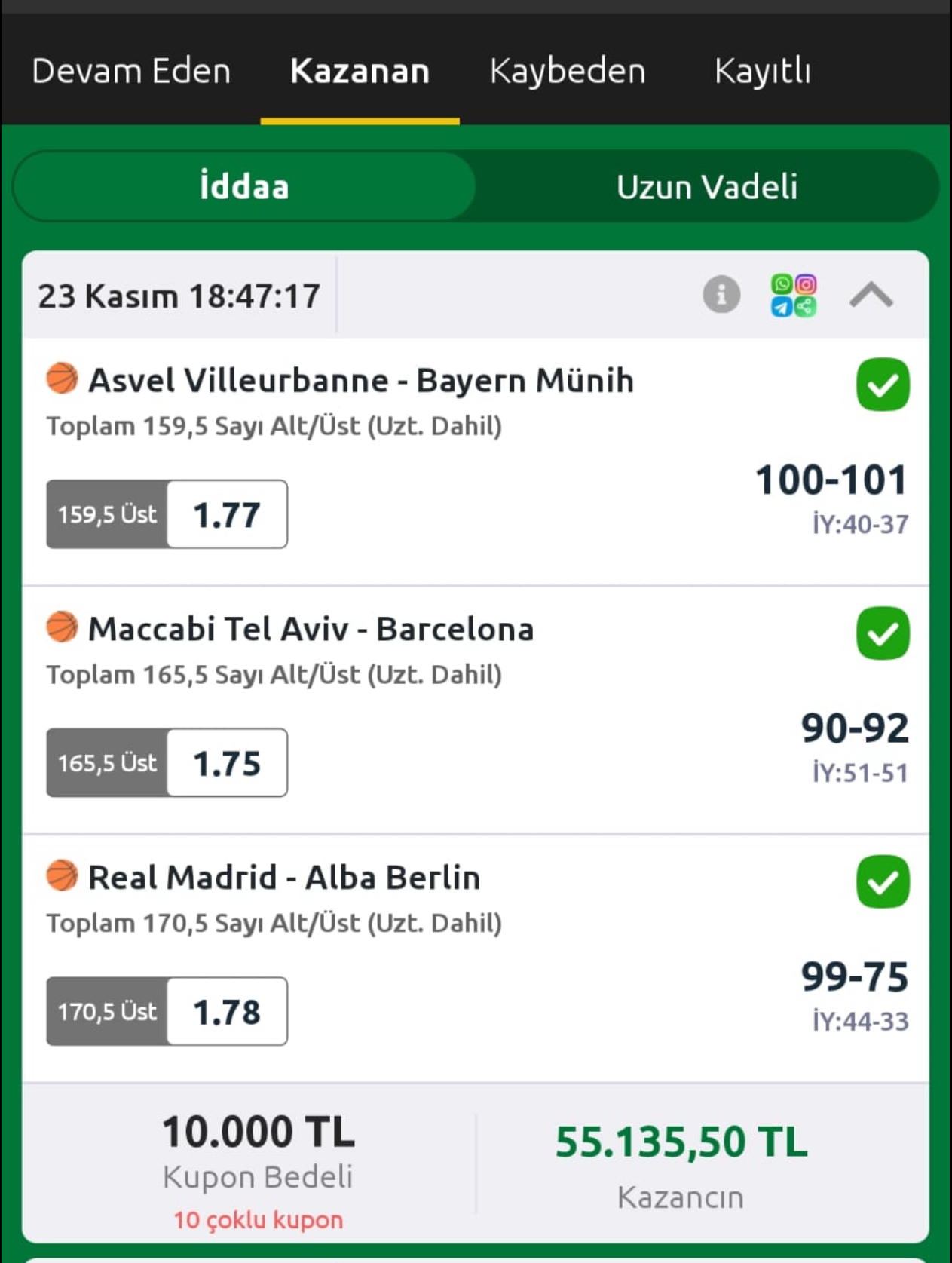
Task: Share the coupon via social apps
Action: (793, 295)
